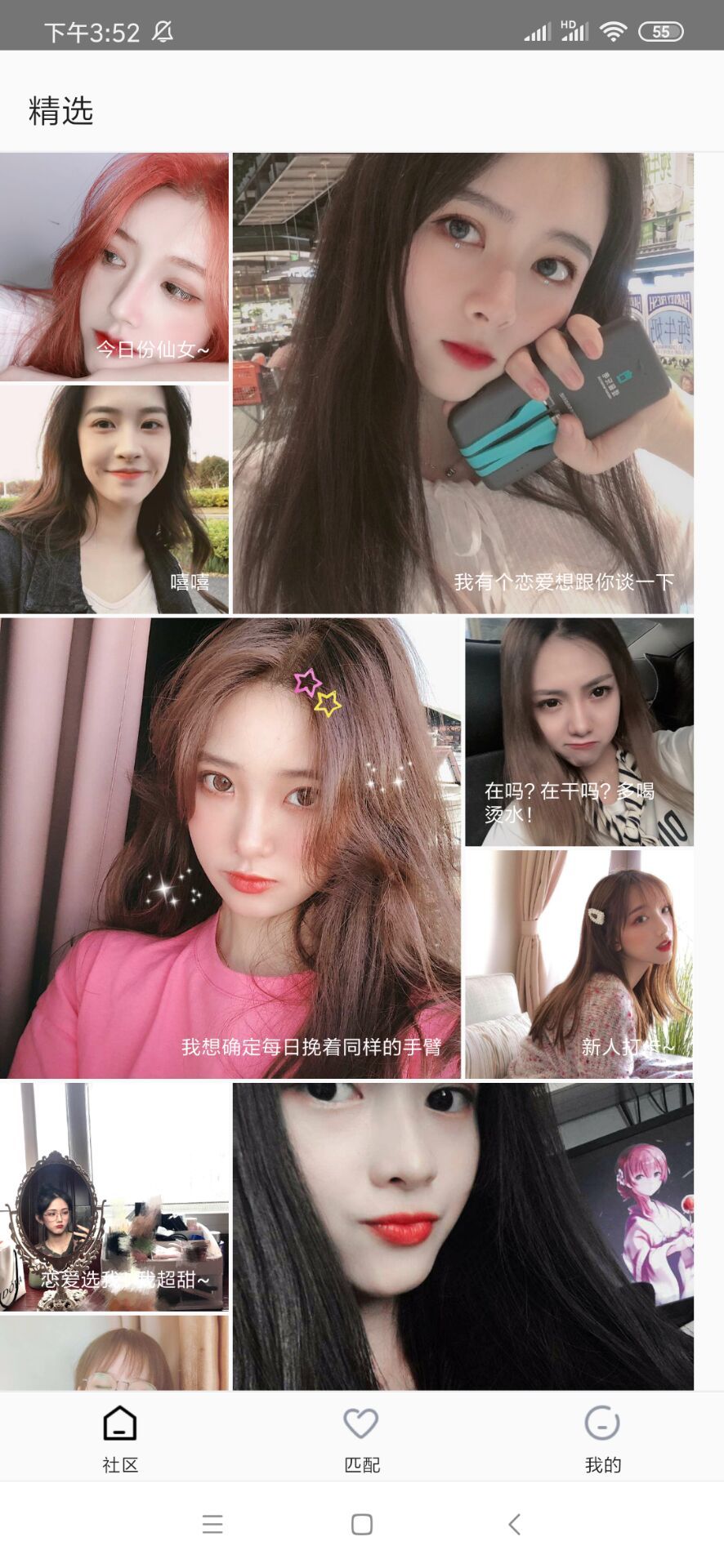724x1568 pixels.
Task: Open the photo captioned 我想确定每日挽着同样的手臂
Action: (x=230, y=848)
